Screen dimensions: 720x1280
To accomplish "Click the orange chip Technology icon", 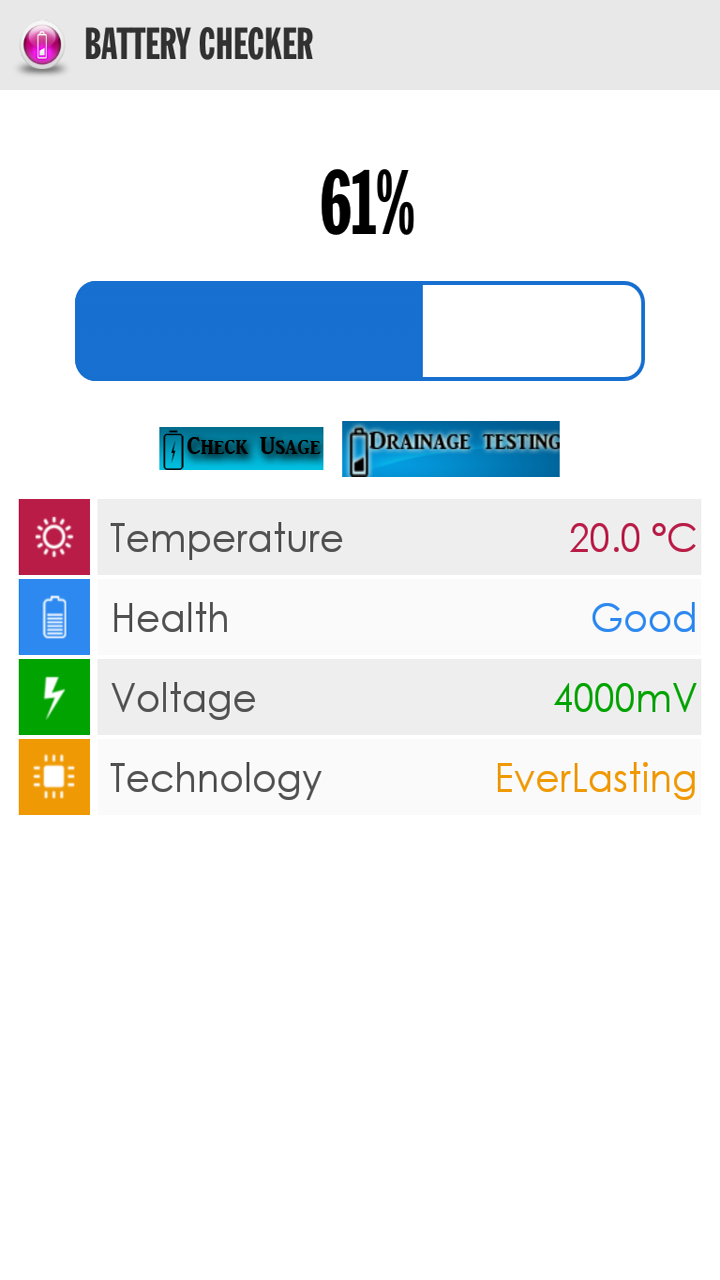I will pyautogui.click(x=53, y=777).
